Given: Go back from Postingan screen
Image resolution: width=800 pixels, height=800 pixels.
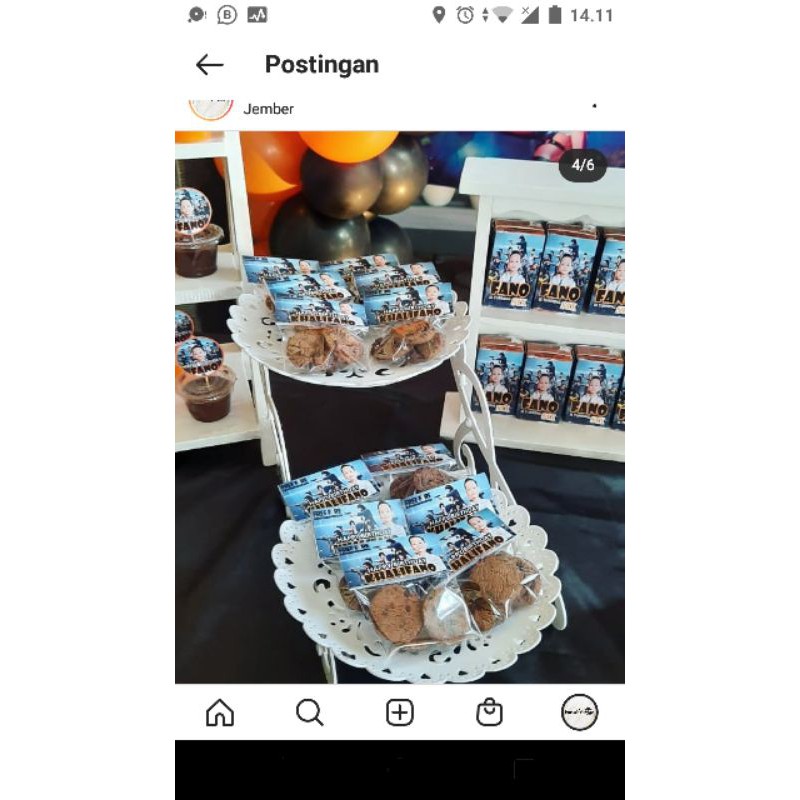Looking at the screenshot, I should click(209, 65).
